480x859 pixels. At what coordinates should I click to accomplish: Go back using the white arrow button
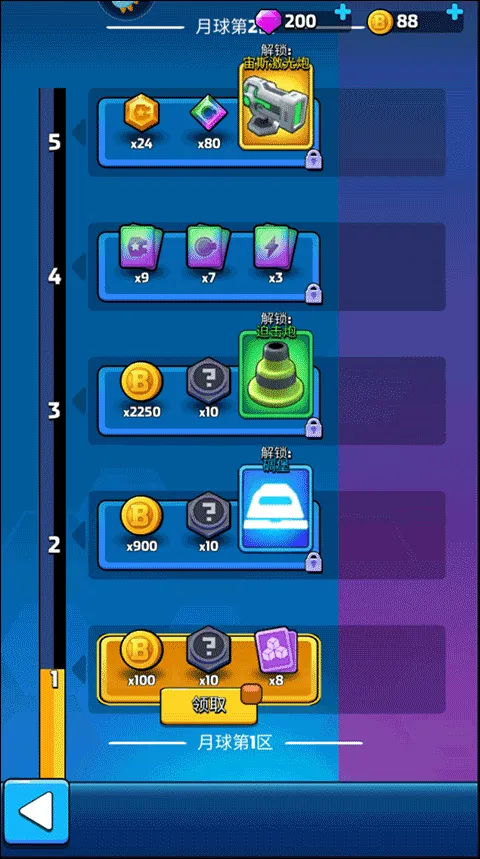point(36,811)
